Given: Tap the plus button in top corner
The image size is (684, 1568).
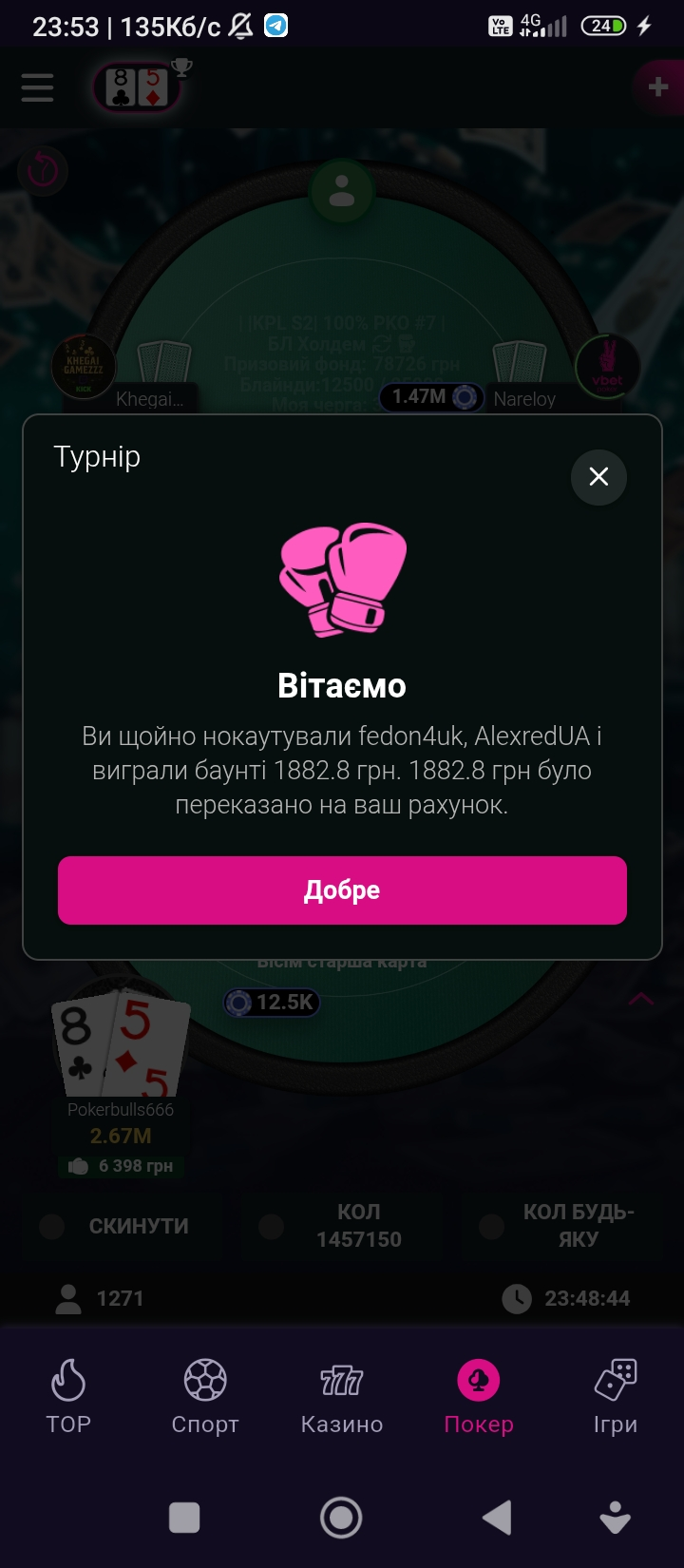Looking at the screenshot, I should coord(657,88).
